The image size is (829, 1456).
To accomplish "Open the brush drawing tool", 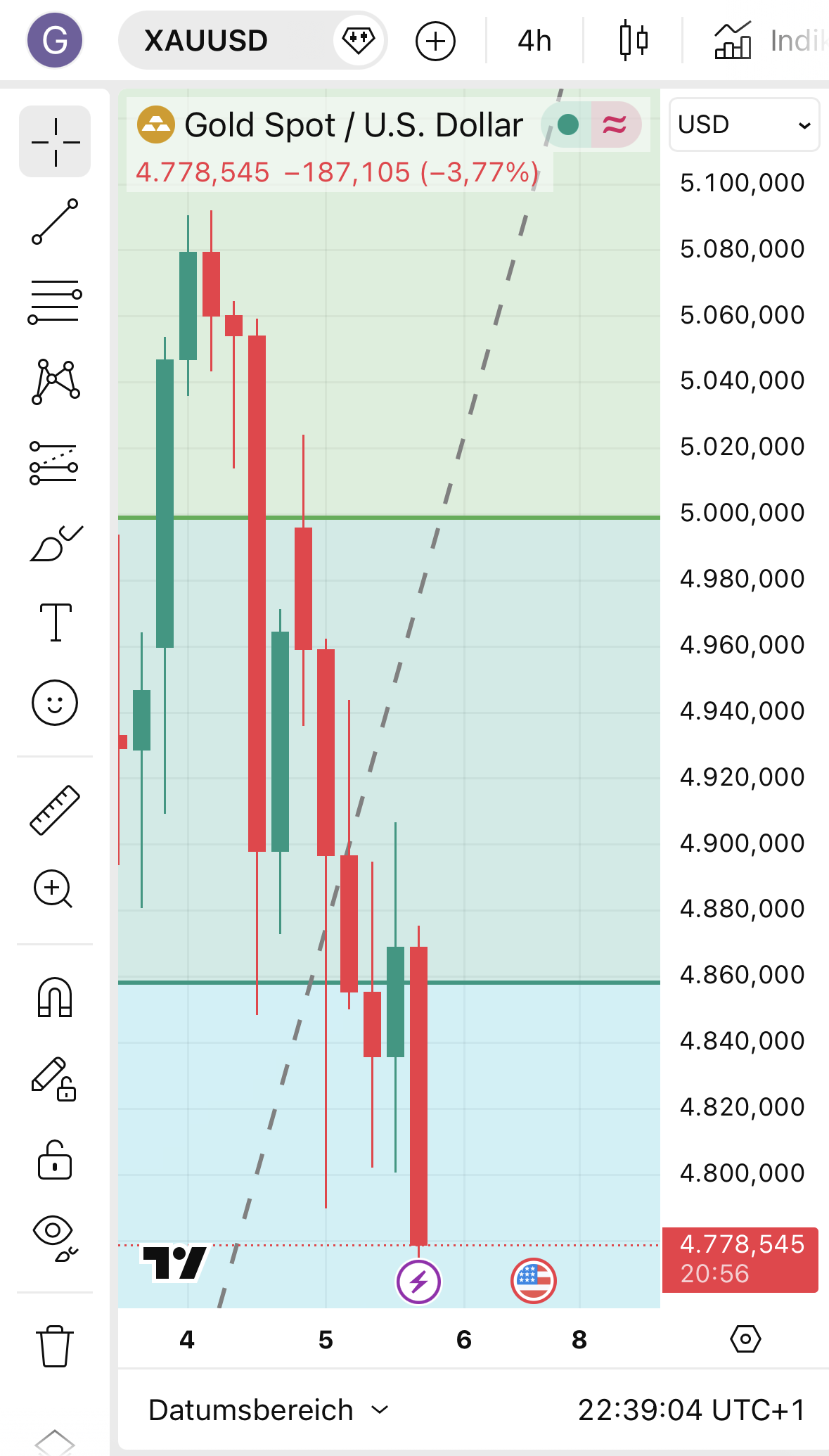I will [55, 543].
